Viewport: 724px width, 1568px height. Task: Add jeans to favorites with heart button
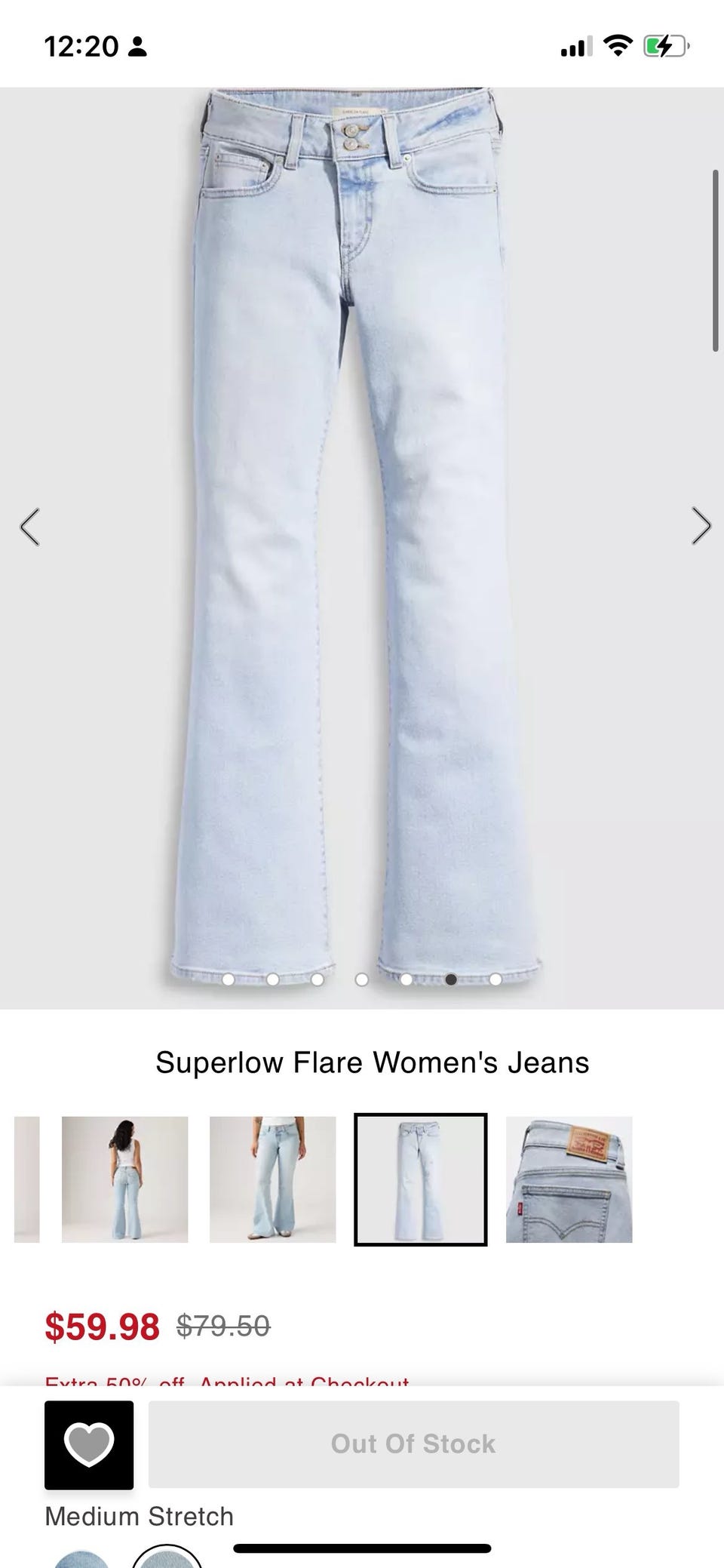89,1444
